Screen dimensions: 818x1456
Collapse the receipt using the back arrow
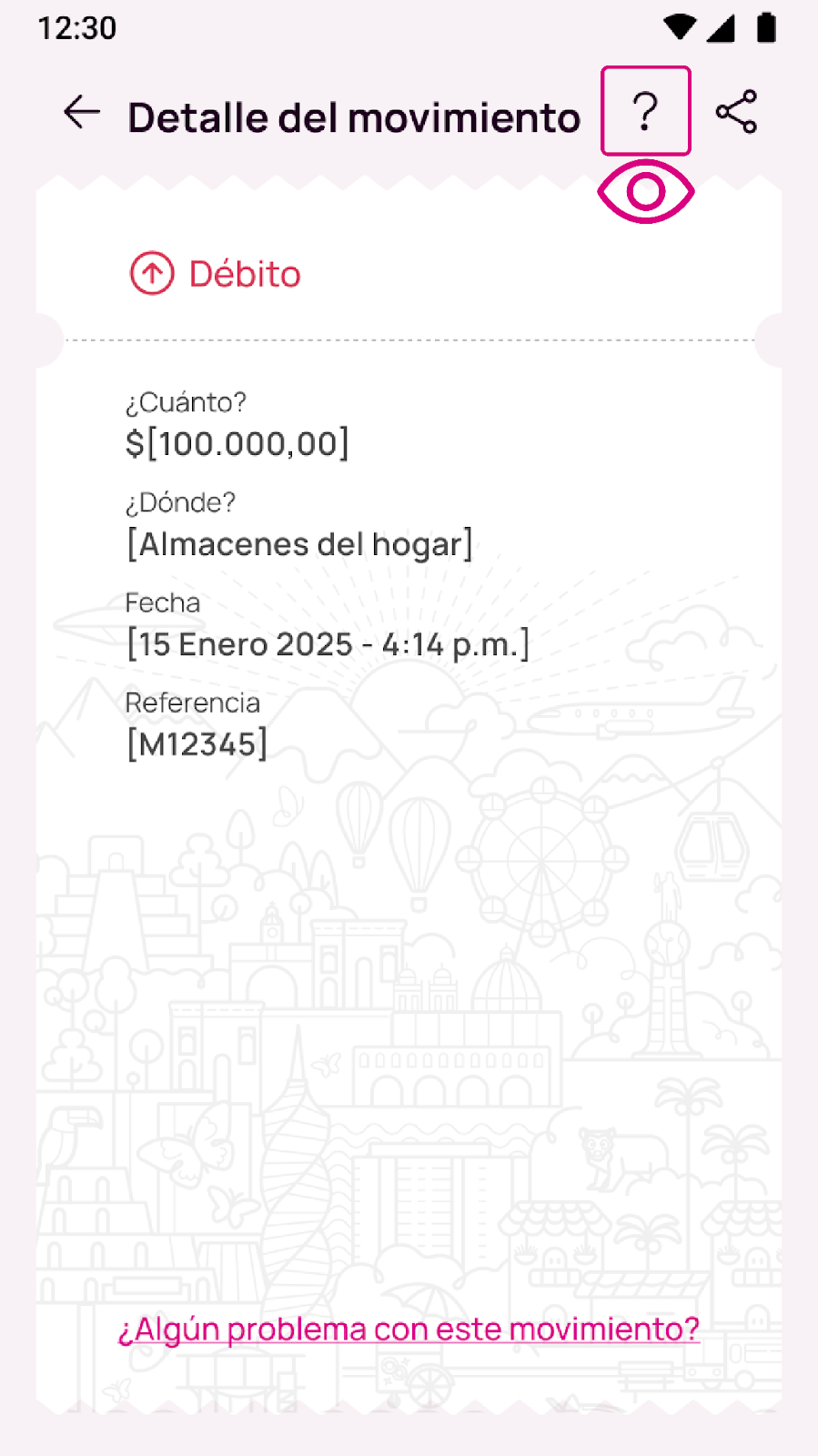tap(81, 113)
